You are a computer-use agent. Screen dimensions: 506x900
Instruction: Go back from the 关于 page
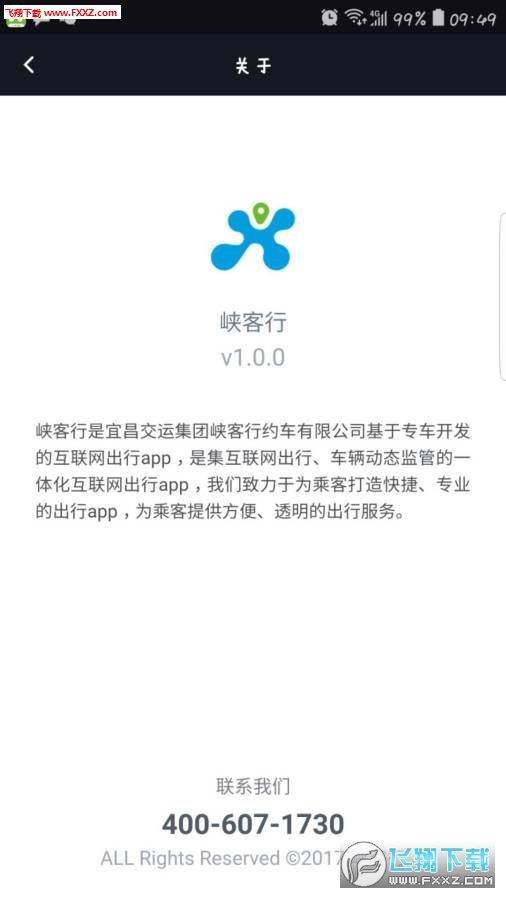[x=29, y=65]
